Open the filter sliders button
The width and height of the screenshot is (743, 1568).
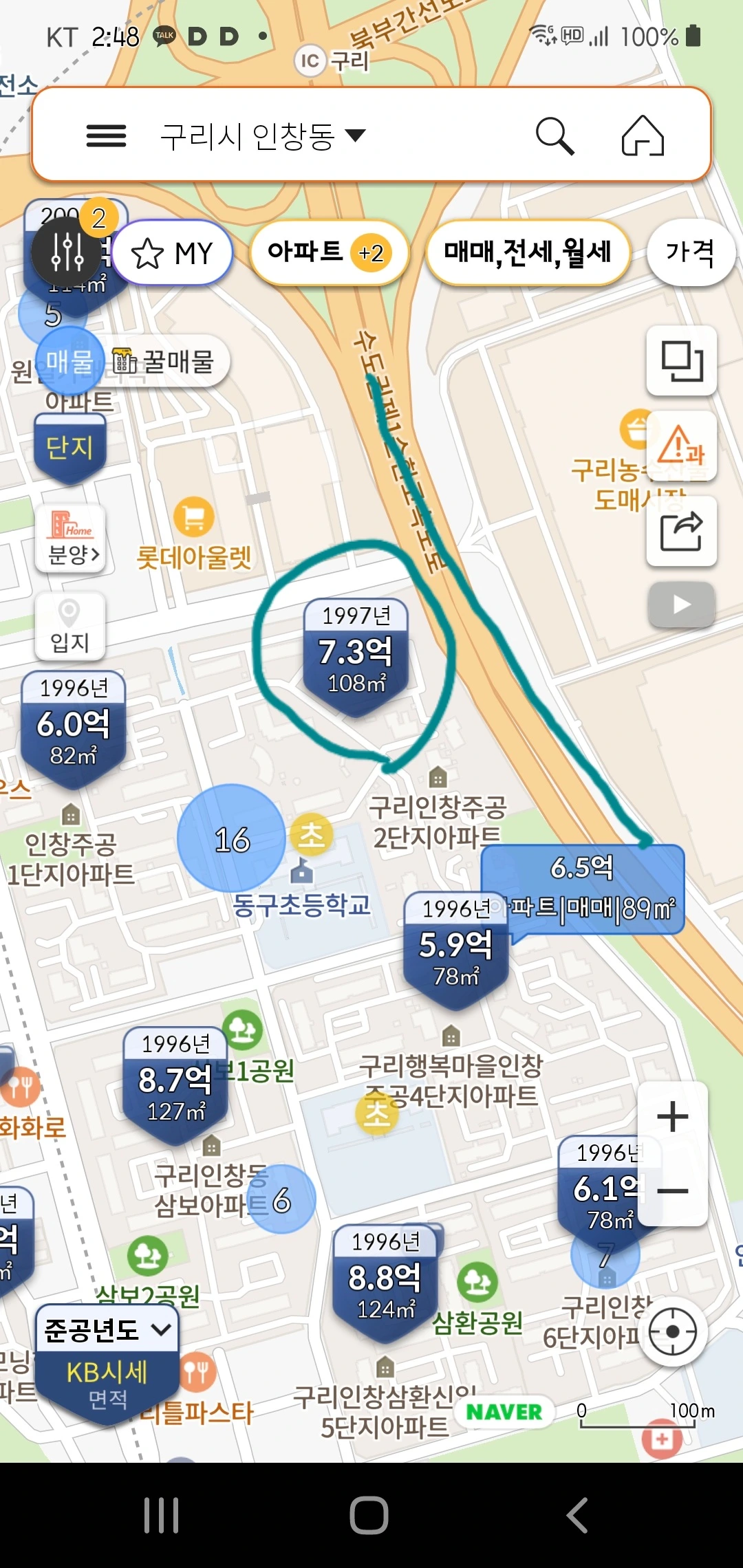point(67,252)
